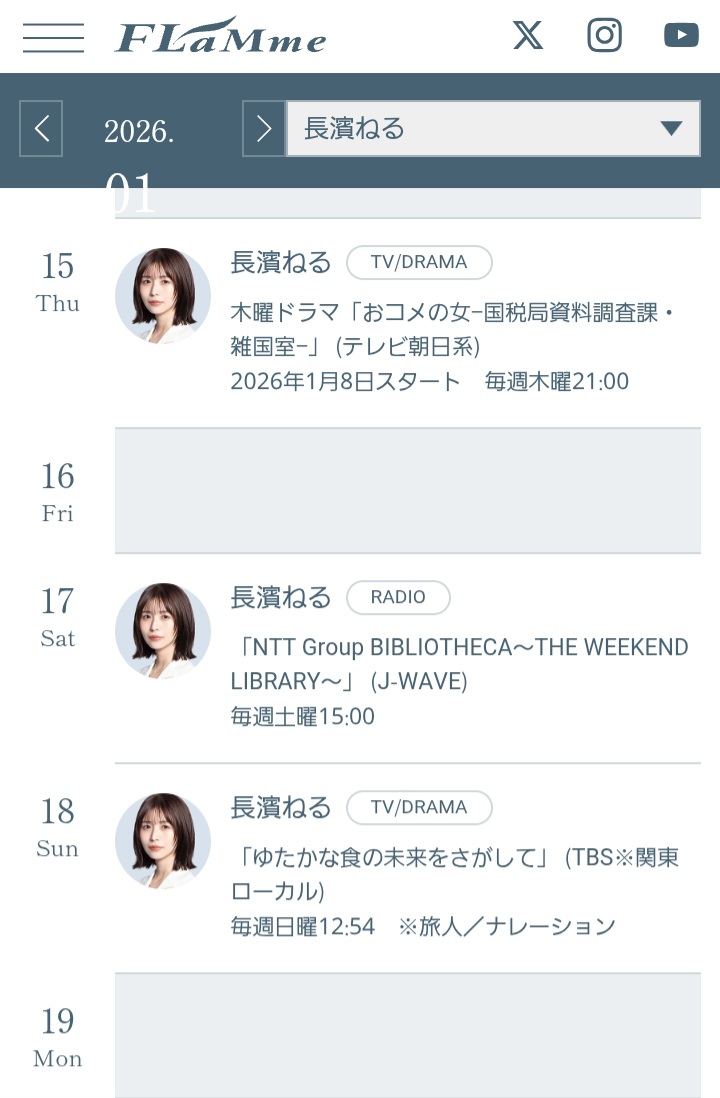Open the Sunday 18 TBS program entry
The image size is (720, 1098).
click(x=453, y=874)
